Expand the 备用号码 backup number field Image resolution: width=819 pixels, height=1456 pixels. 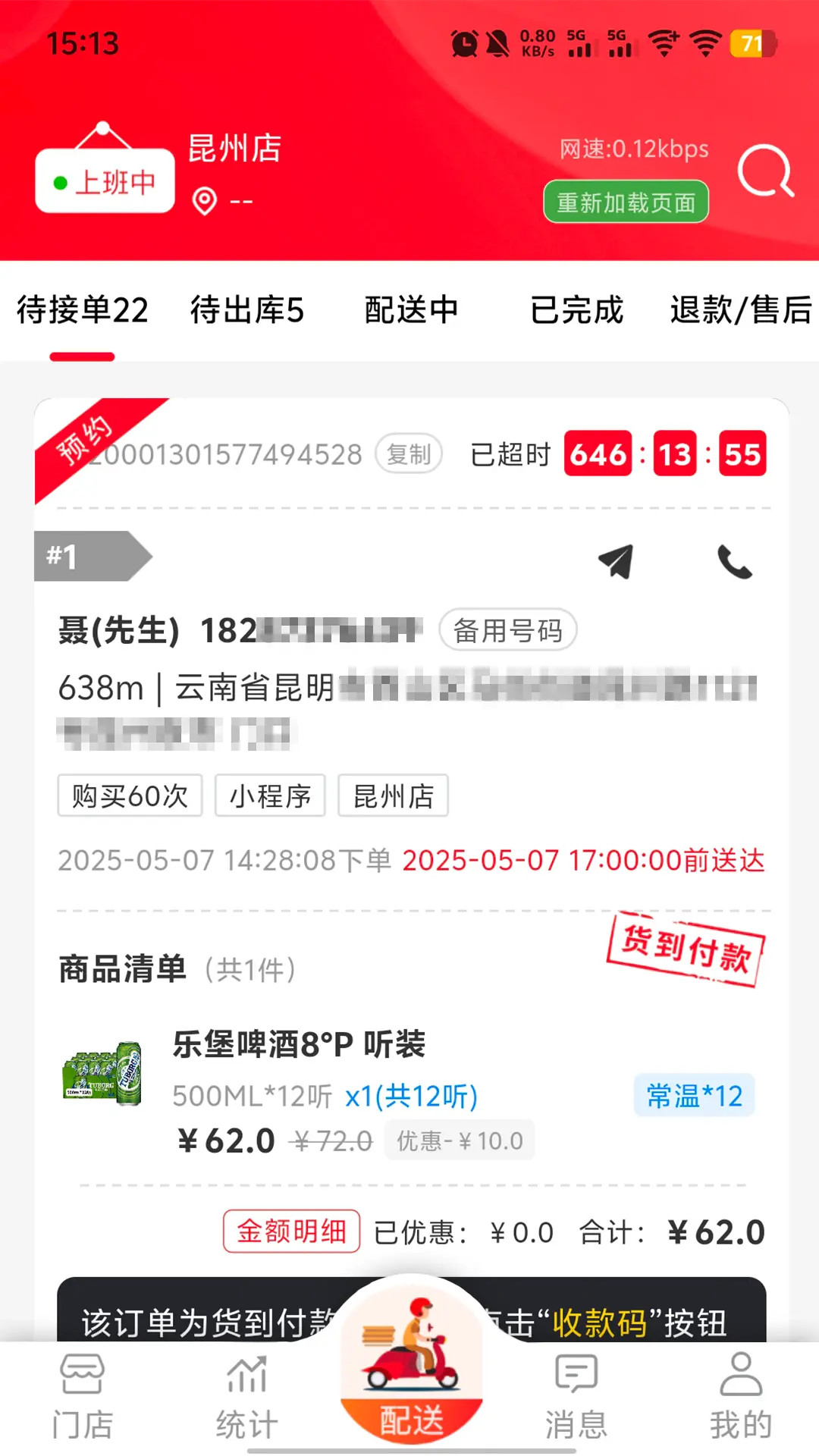click(x=507, y=630)
